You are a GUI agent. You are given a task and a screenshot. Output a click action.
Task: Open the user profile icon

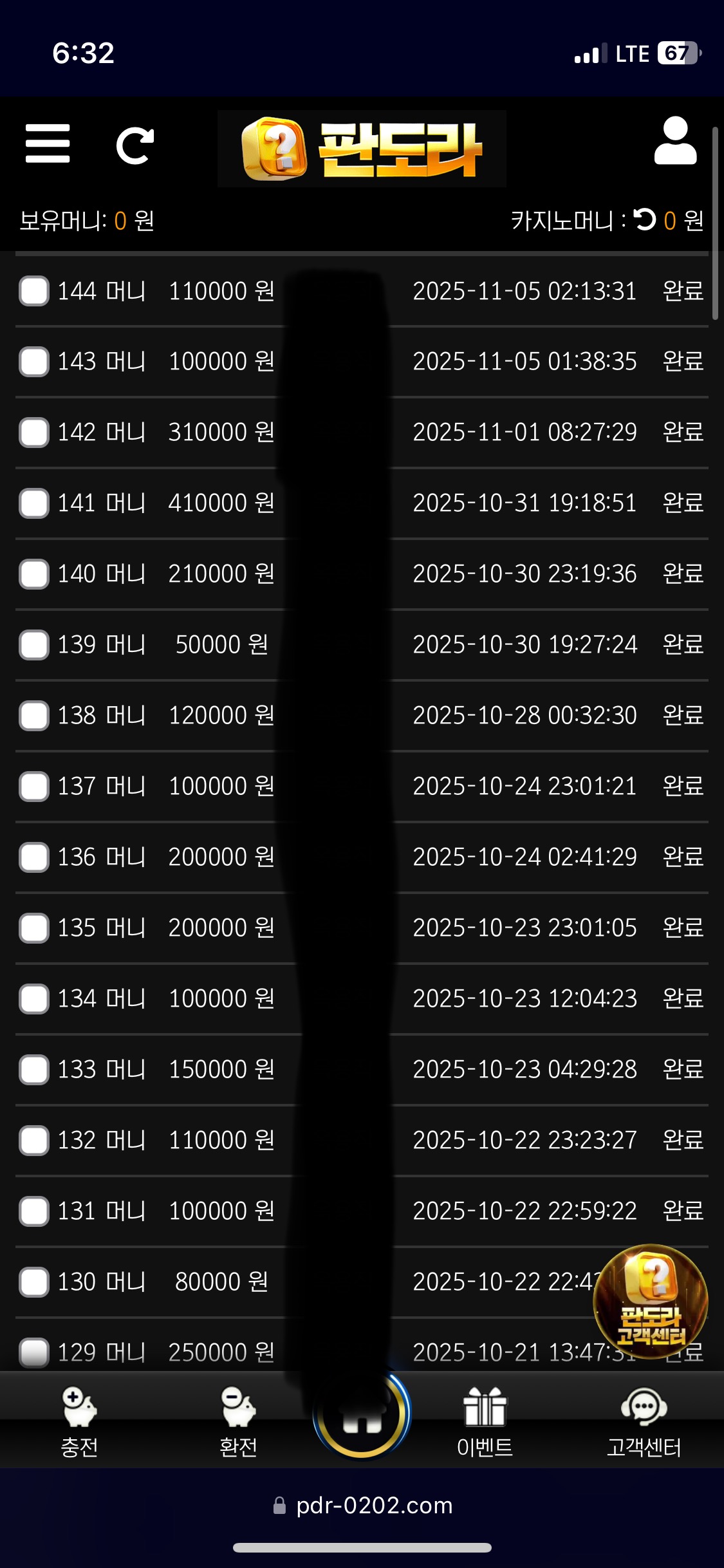click(x=675, y=142)
